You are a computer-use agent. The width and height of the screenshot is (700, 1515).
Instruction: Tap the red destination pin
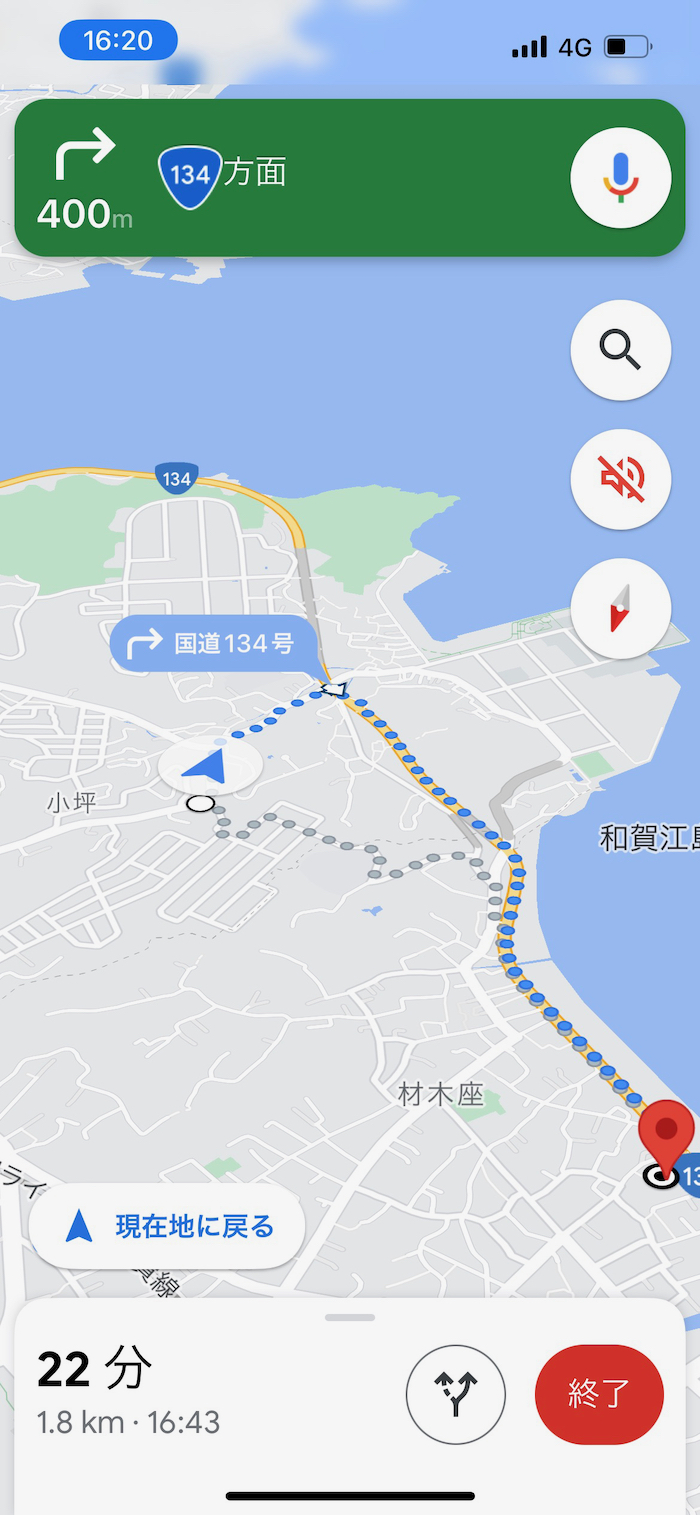pyautogui.click(x=666, y=1132)
